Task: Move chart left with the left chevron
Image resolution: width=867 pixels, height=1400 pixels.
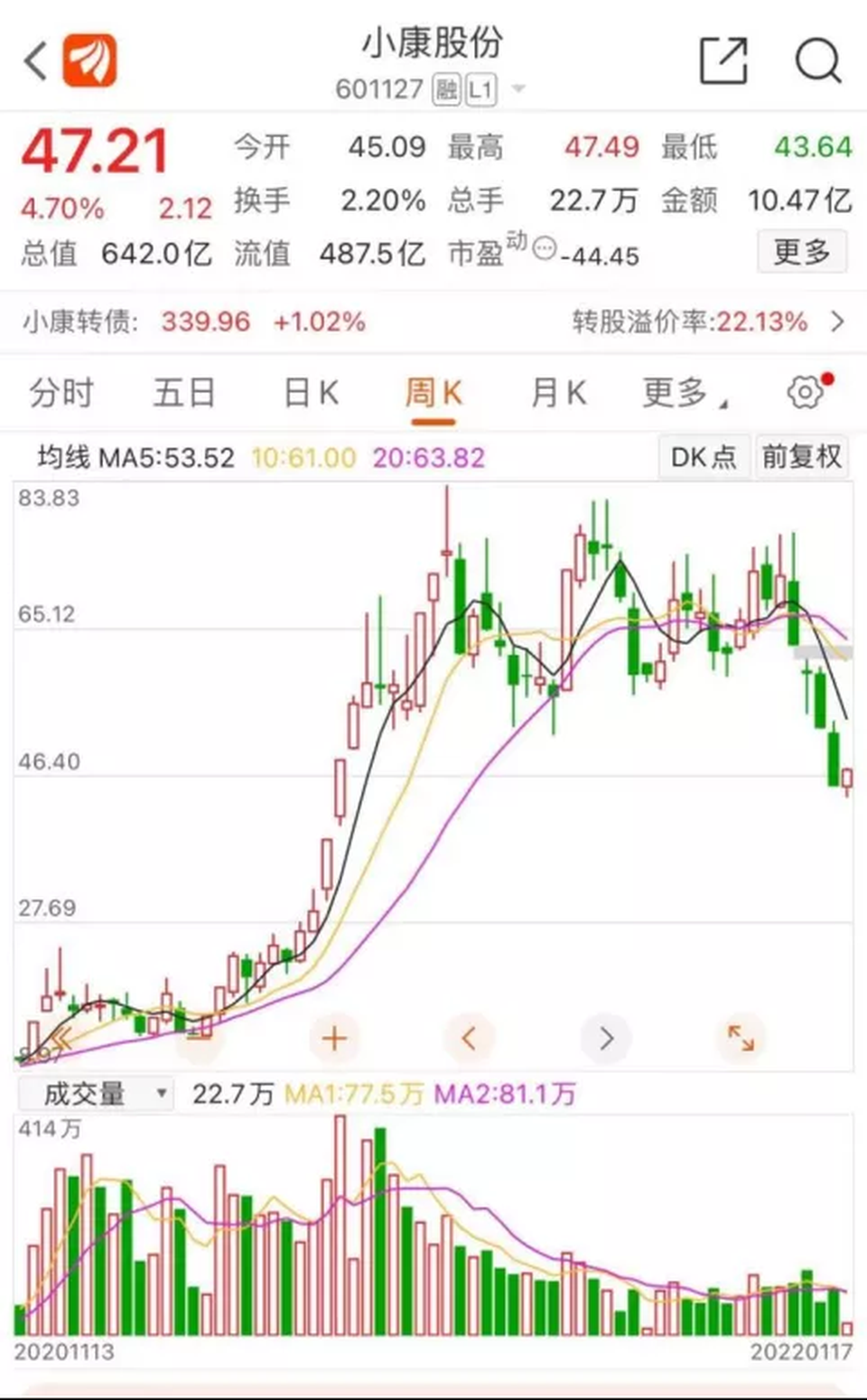Action: tap(469, 1038)
